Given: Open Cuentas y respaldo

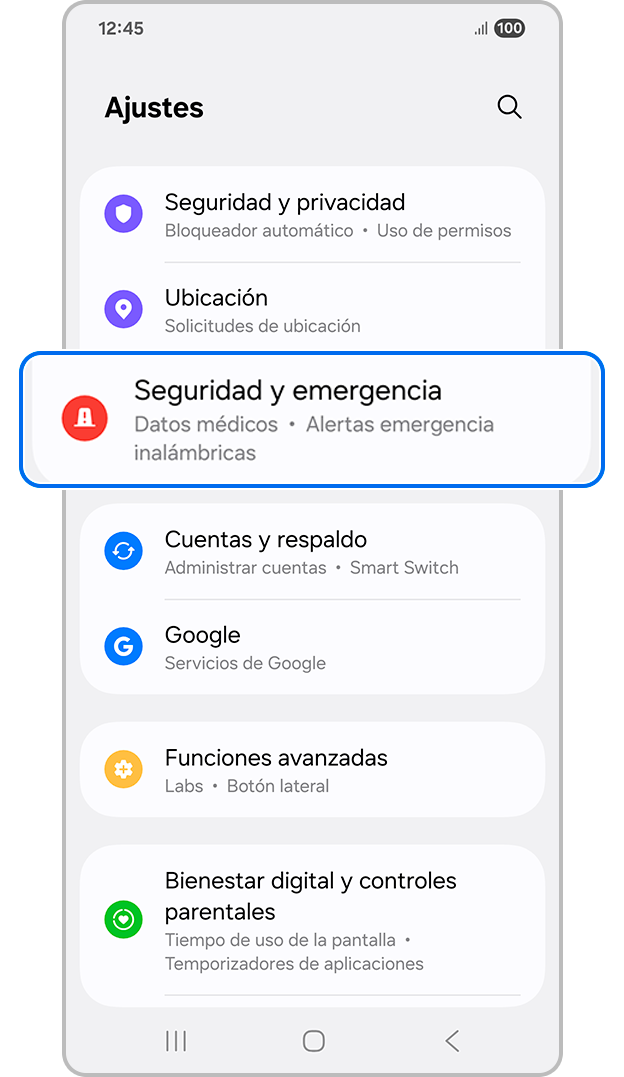Looking at the screenshot, I should coord(312,552).
